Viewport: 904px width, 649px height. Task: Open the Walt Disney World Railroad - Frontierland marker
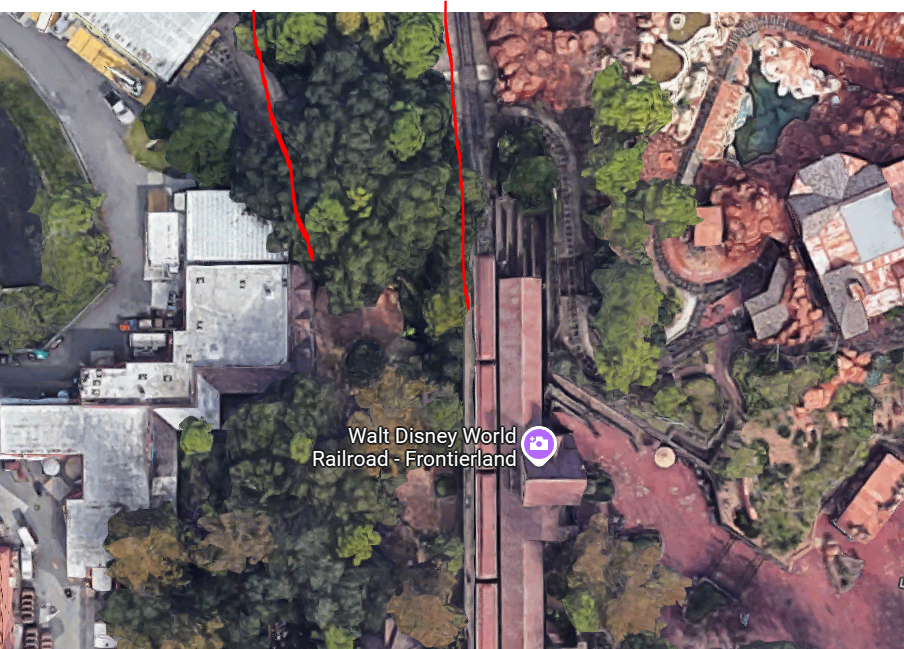tap(538, 443)
